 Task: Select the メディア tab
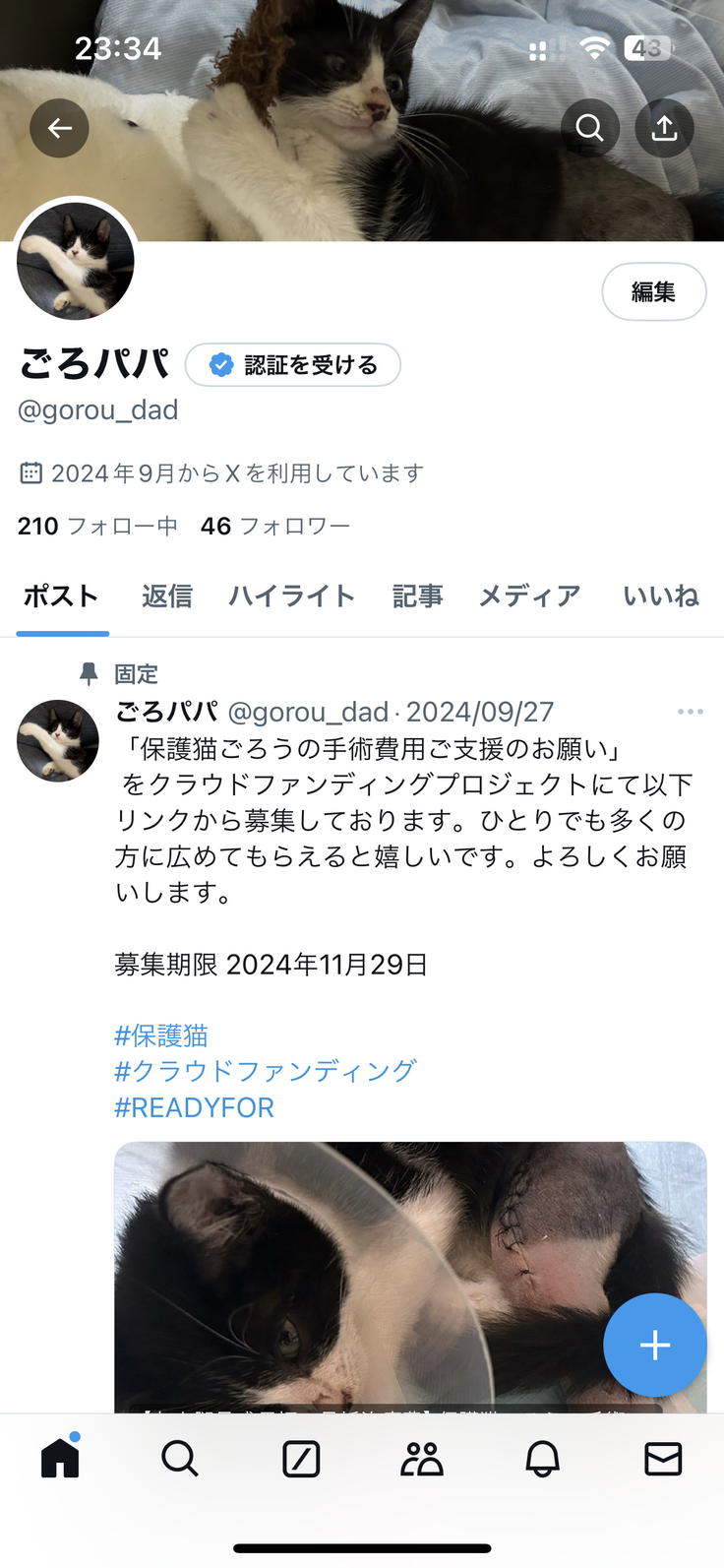529,596
